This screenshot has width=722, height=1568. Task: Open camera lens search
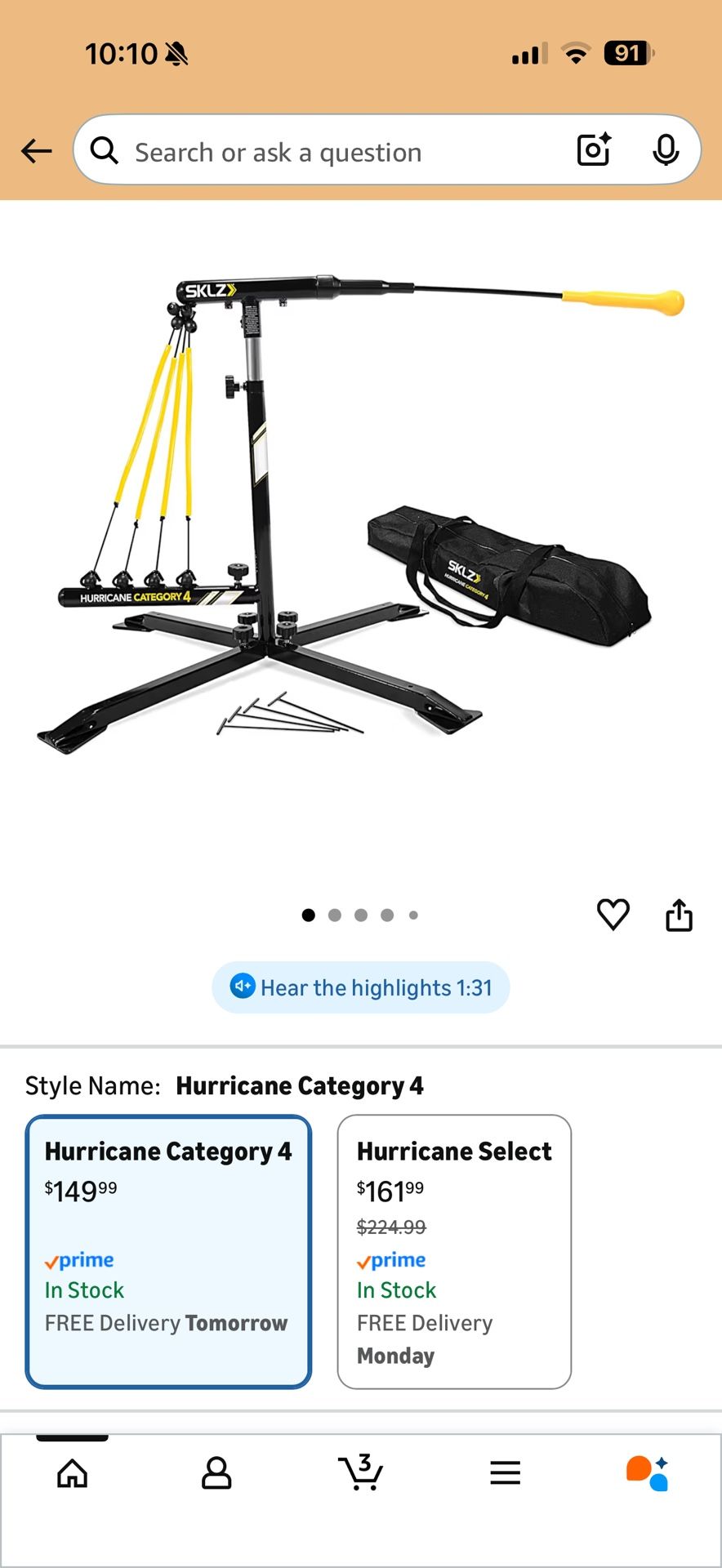coord(594,150)
